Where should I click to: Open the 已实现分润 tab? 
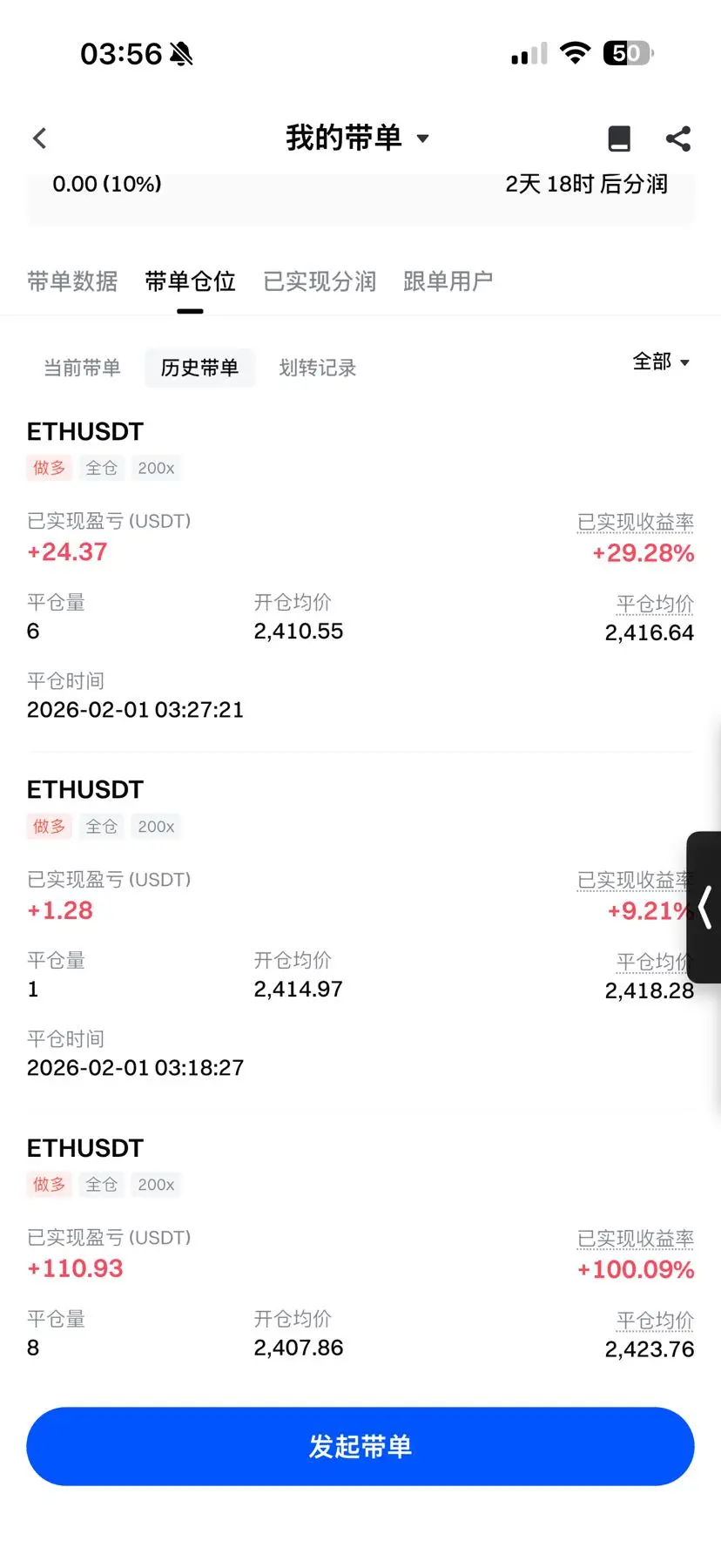tap(320, 281)
